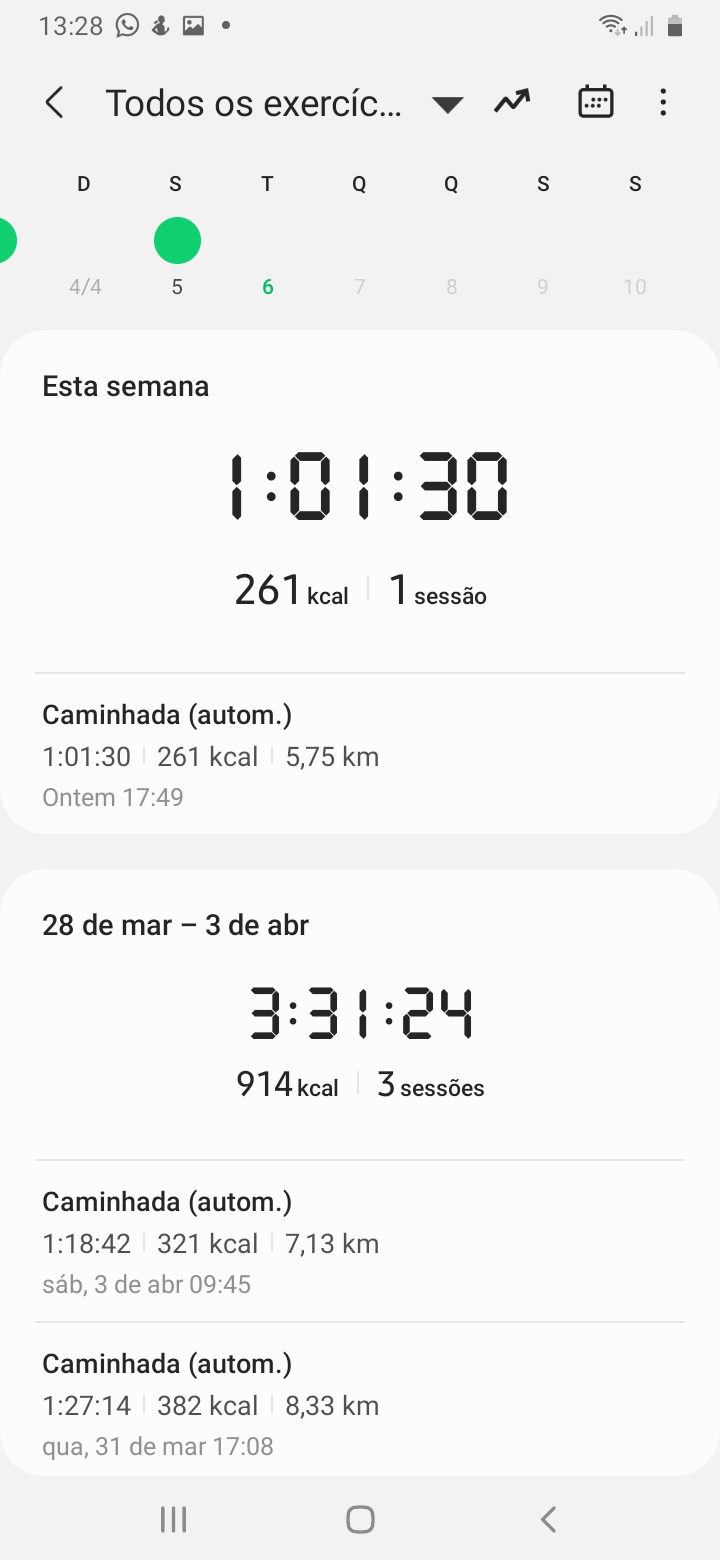The image size is (720, 1560).
Task: Select Tuesday the 6th in the week strip
Action: pyautogui.click(x=268, y=240)
